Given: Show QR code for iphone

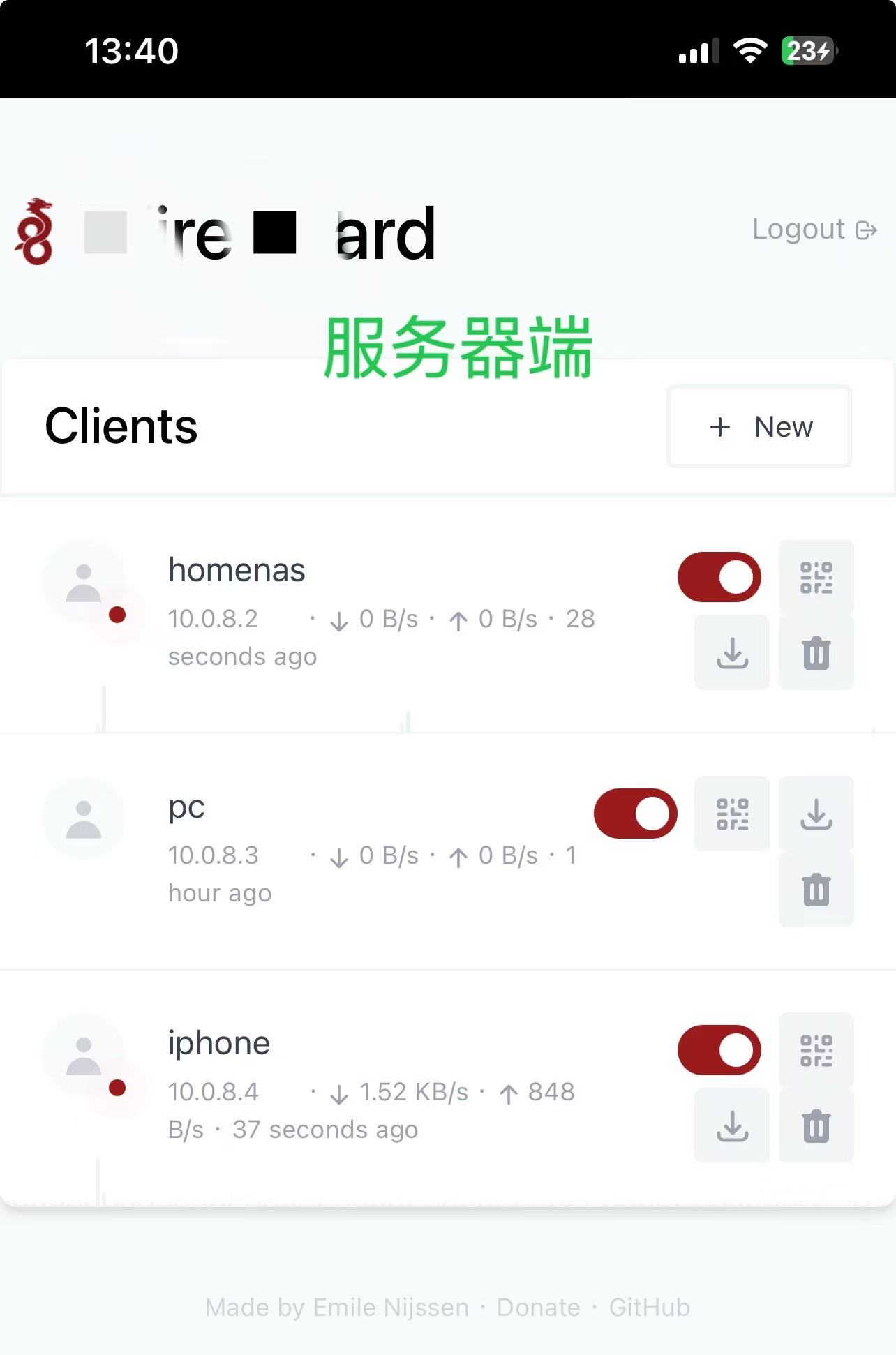Looking at the screenshot, I should coord(816,1051).
